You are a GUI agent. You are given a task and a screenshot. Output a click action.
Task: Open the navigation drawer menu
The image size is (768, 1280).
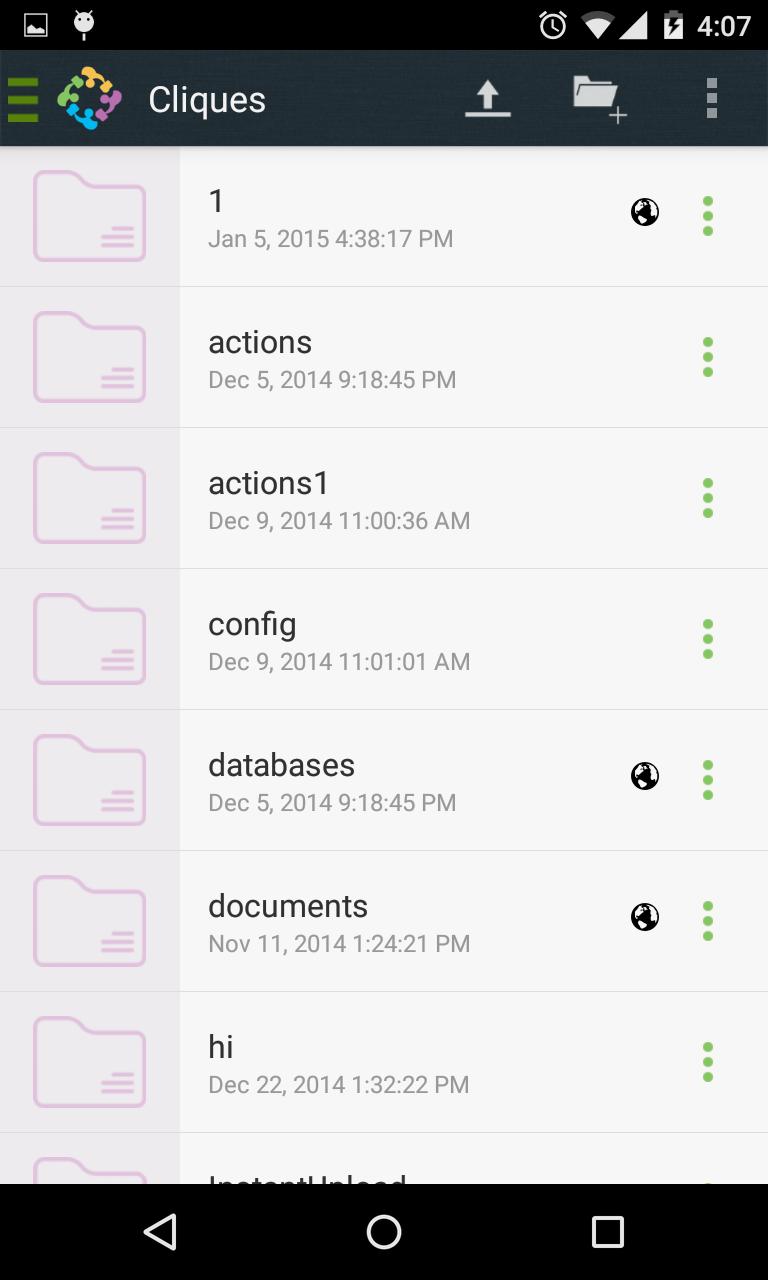(x=23, y=99)
